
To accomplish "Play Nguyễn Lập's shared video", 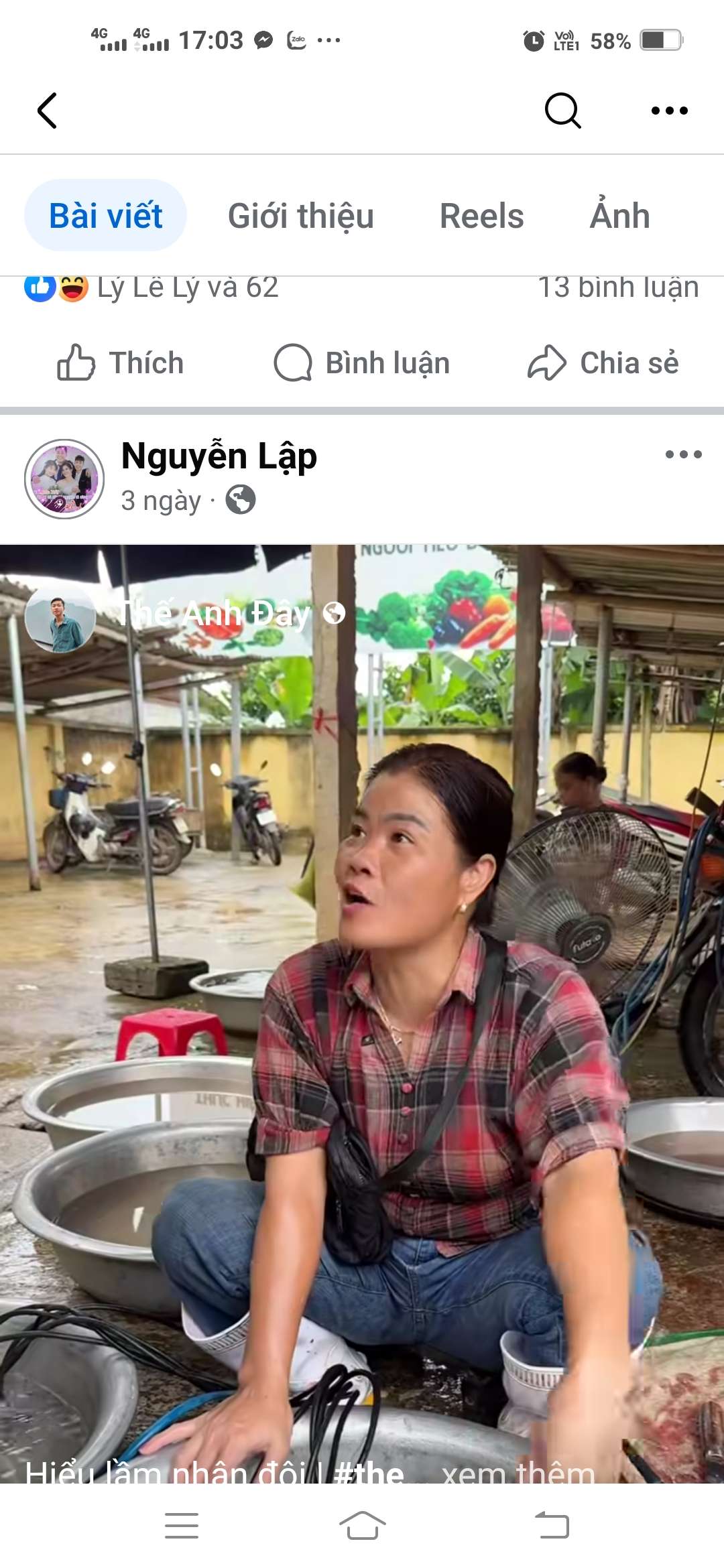I will tap(362, 1005).
